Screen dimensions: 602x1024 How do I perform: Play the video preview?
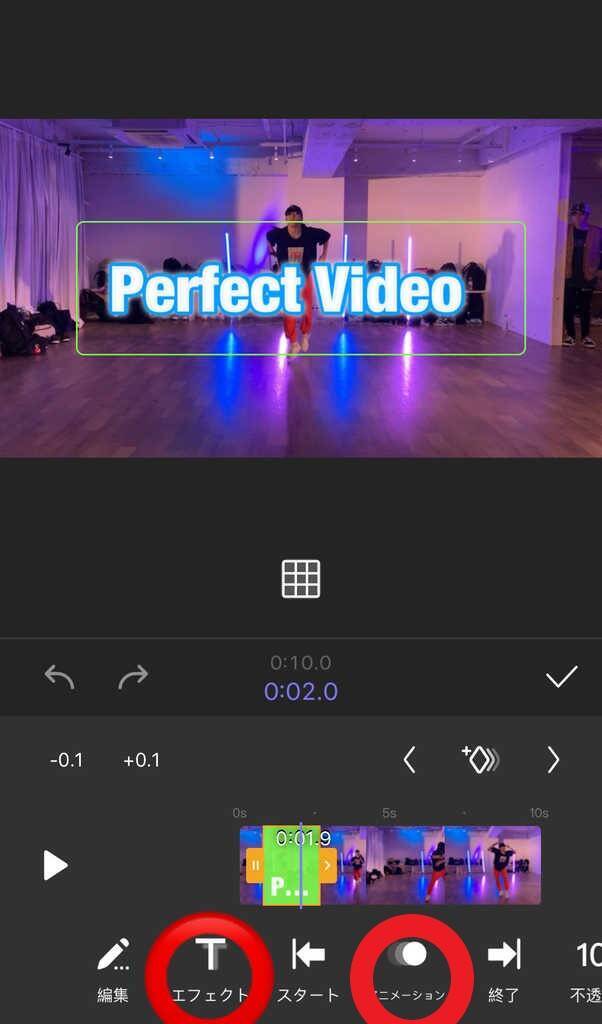coord(55,865)
